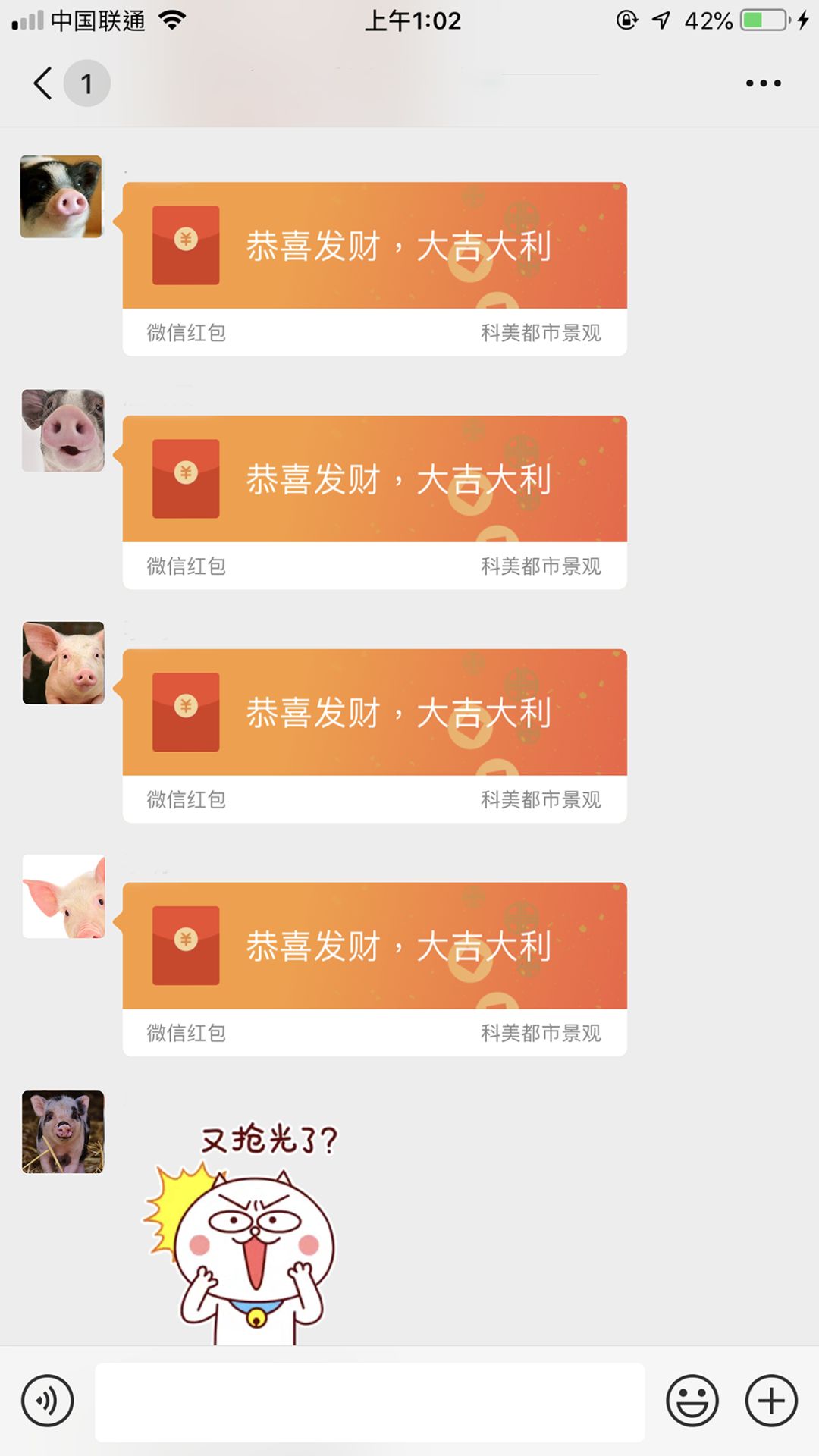Focus the message text field

369,1402
